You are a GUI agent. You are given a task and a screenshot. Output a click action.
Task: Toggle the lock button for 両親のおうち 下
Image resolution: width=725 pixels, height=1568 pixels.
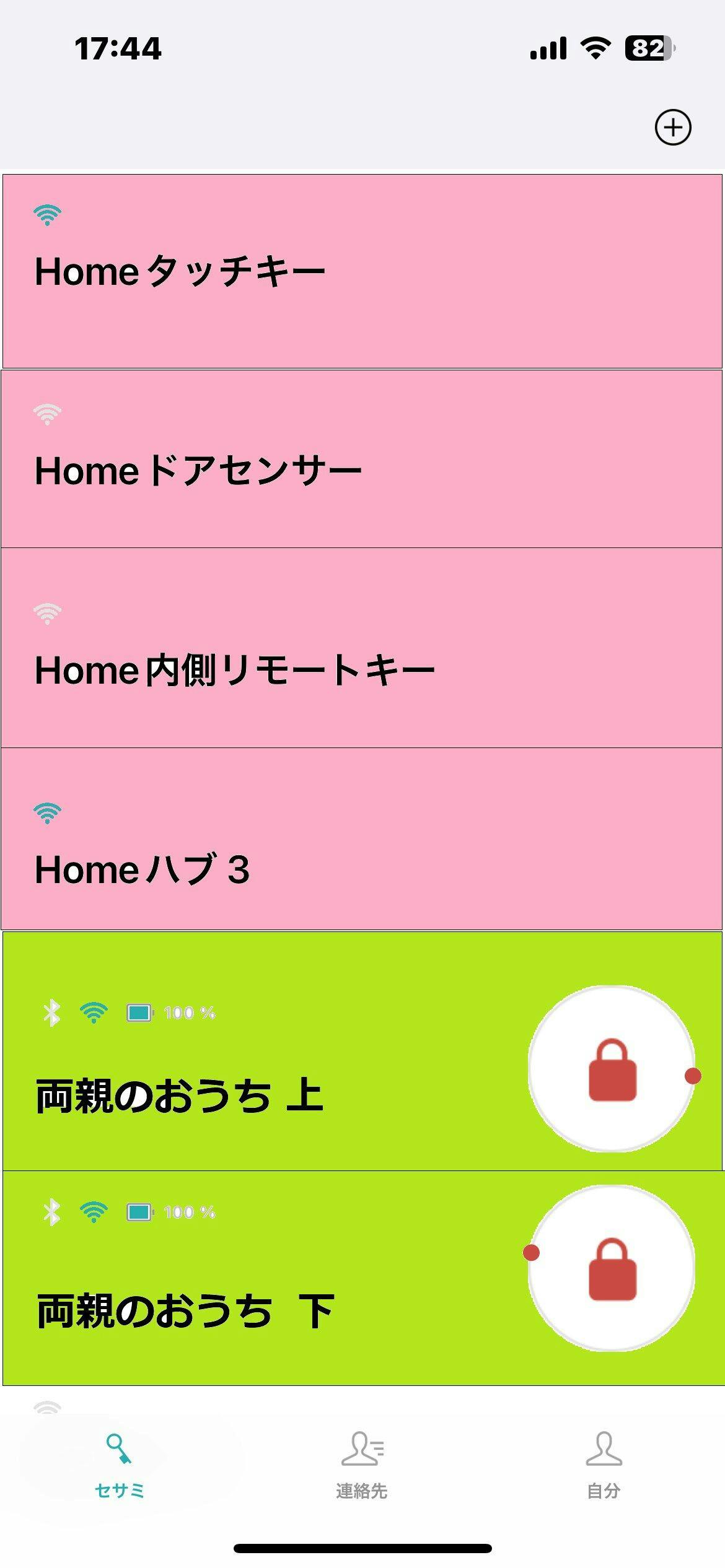click(x=612, y=1268)
